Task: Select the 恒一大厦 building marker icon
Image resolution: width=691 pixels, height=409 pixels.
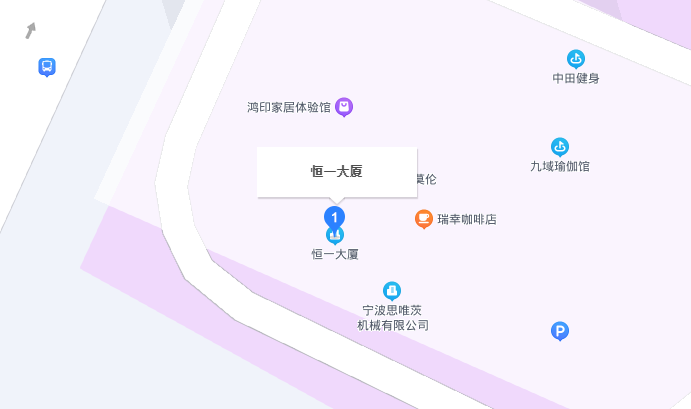Action: point(335,236)
